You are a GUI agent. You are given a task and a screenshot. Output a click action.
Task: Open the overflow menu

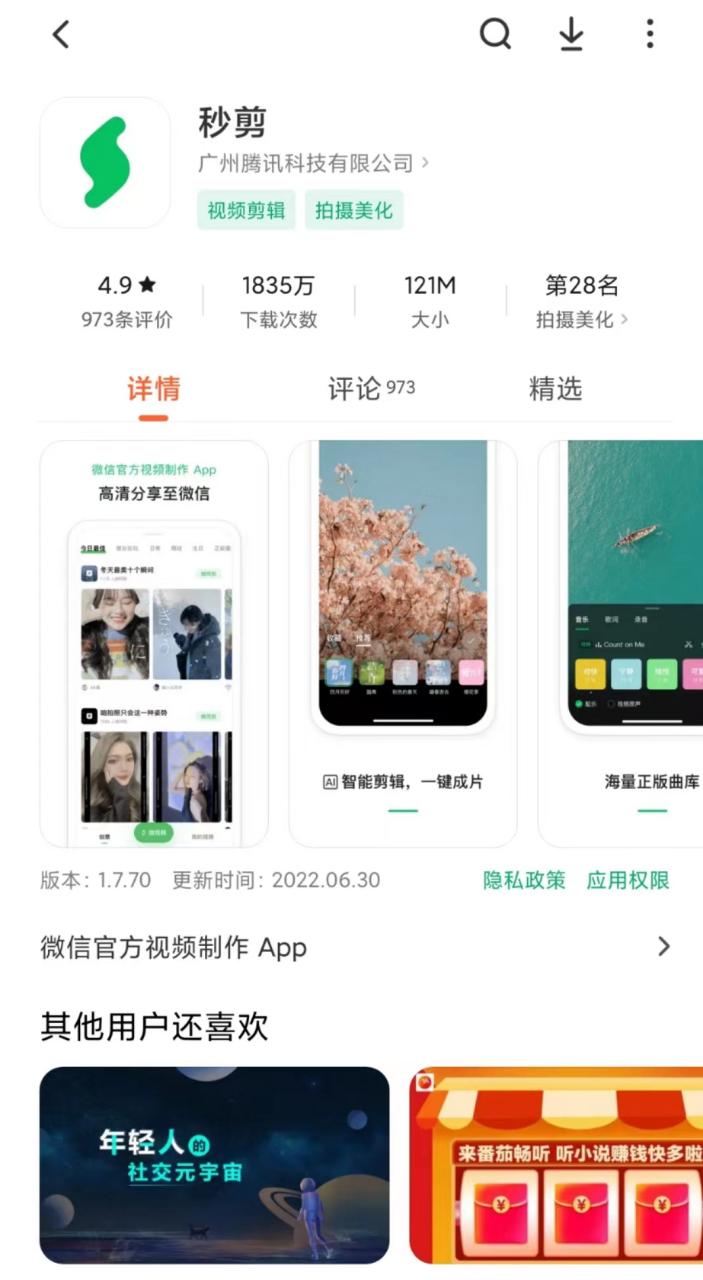650,35
